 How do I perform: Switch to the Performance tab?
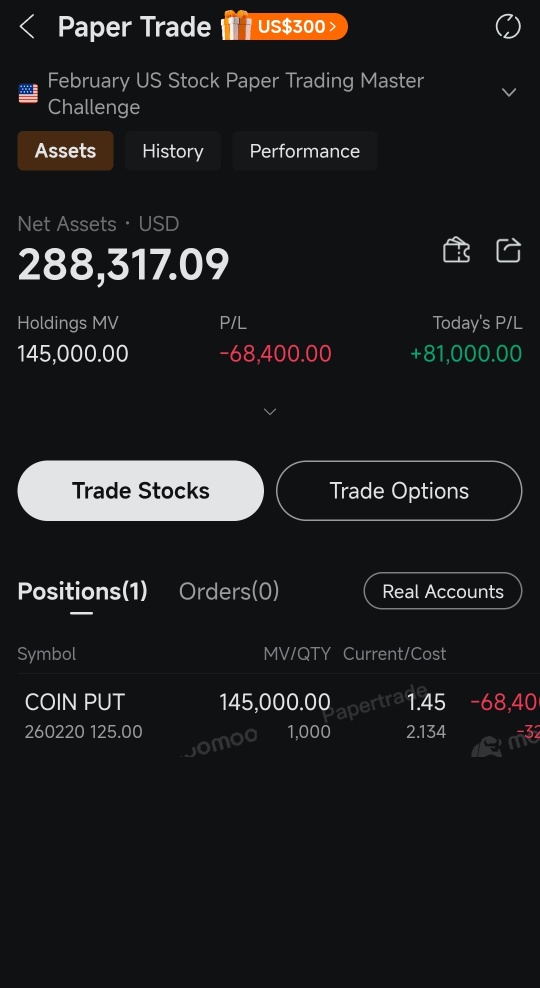coord(305,151)
